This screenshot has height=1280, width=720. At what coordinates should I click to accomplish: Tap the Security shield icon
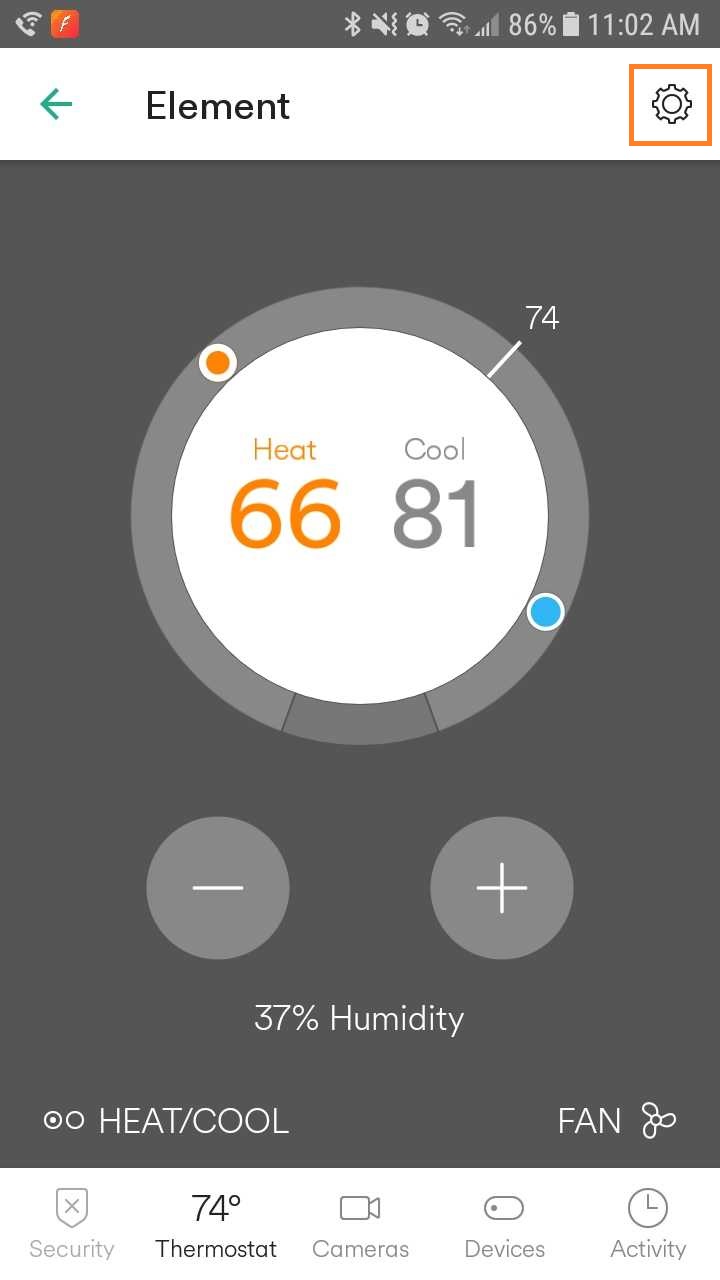click(x=71, y=1207)
